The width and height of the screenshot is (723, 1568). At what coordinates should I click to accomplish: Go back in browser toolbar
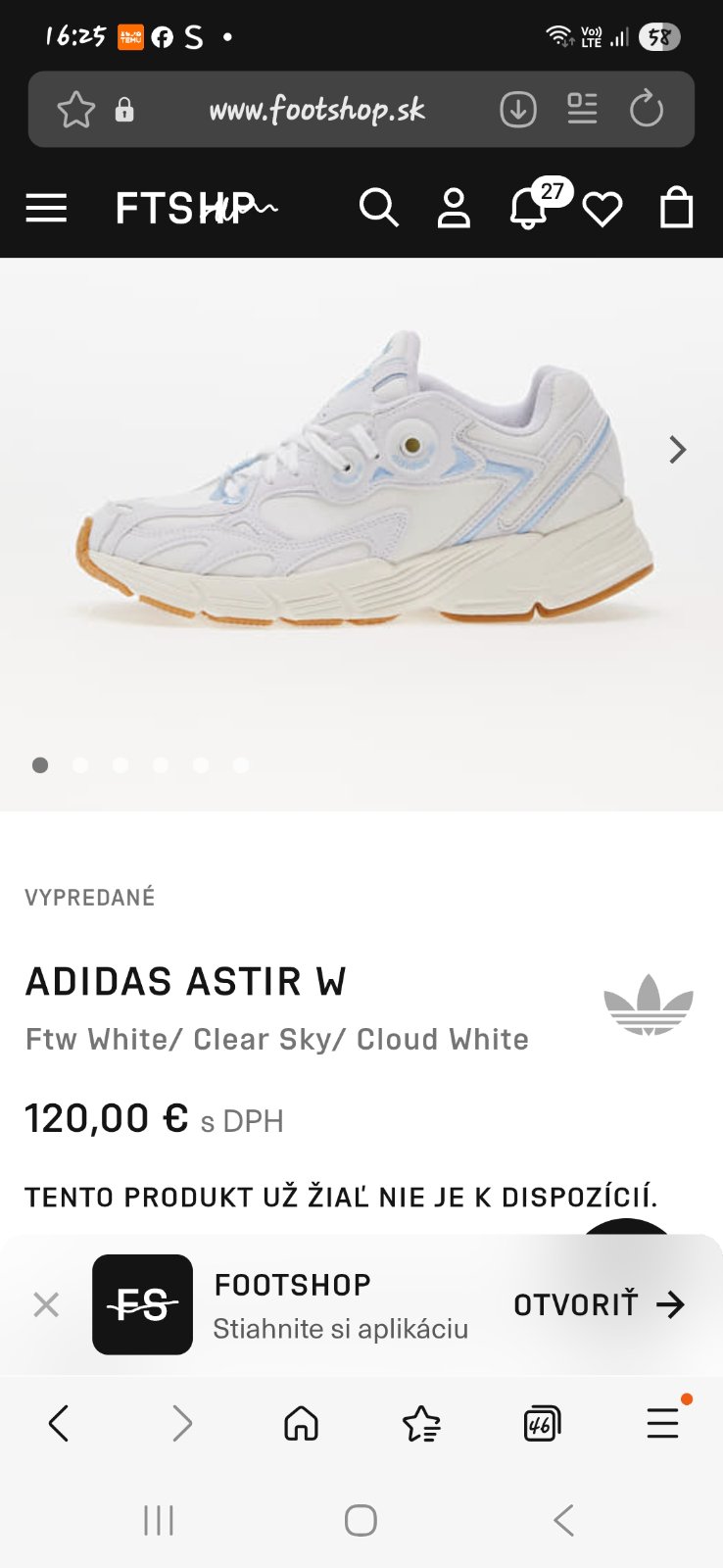(x=59, y=1423)
